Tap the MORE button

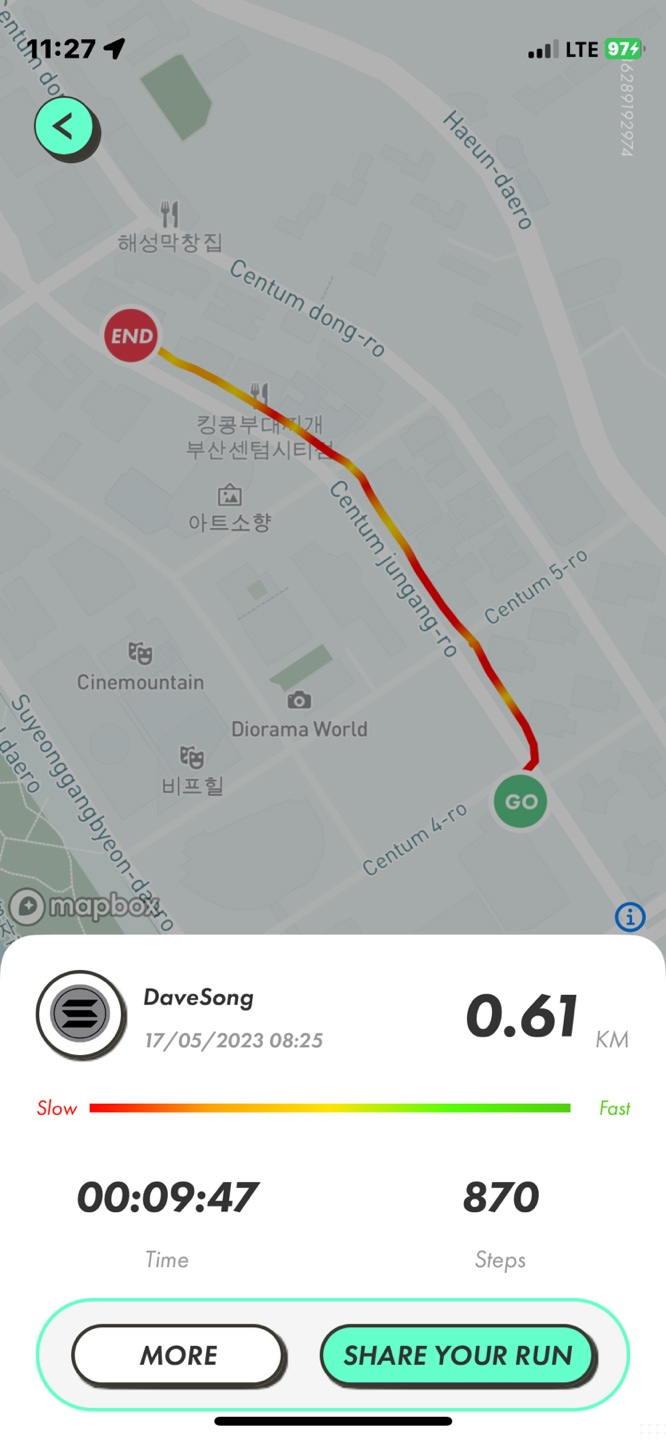coord(178,1355)
